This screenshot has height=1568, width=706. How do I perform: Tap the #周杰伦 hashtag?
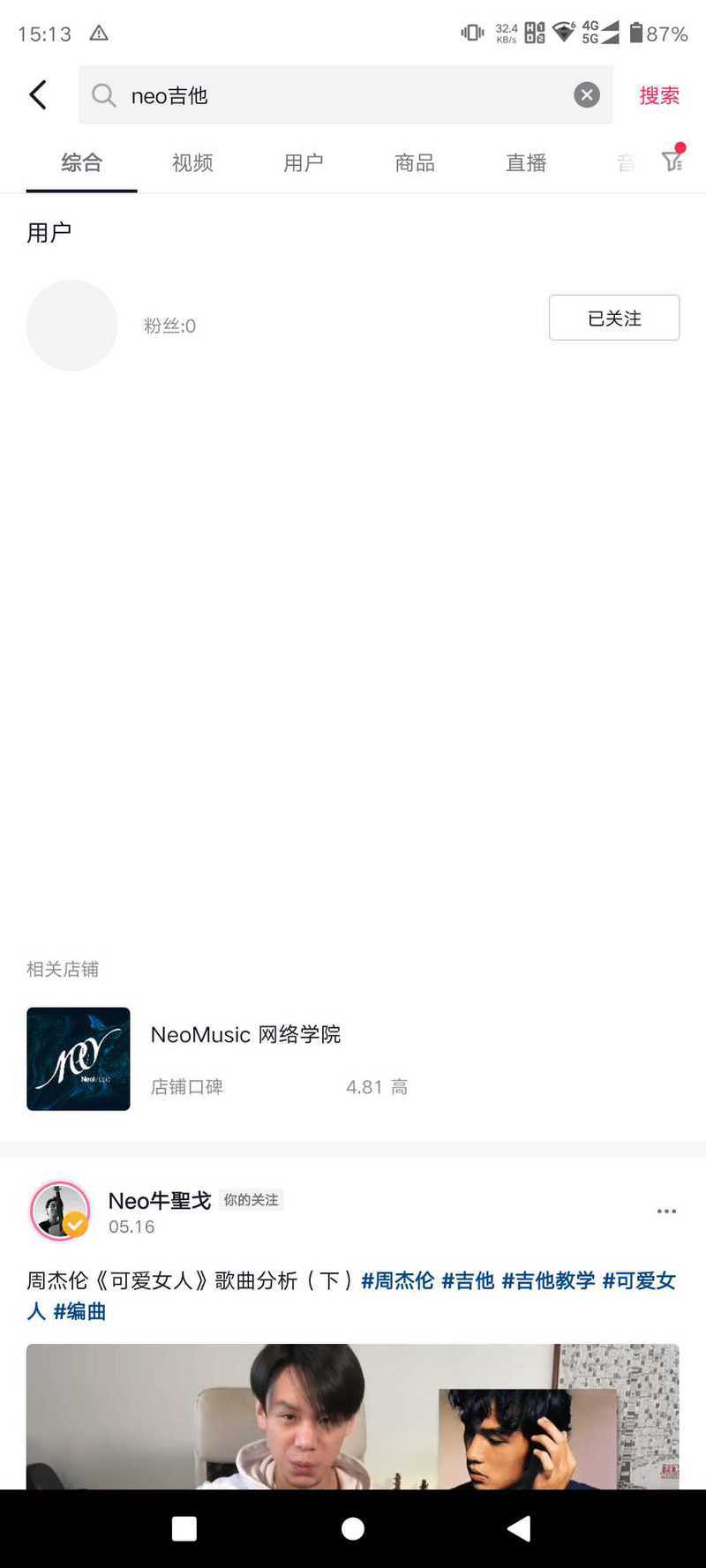tap(398, 1280)
